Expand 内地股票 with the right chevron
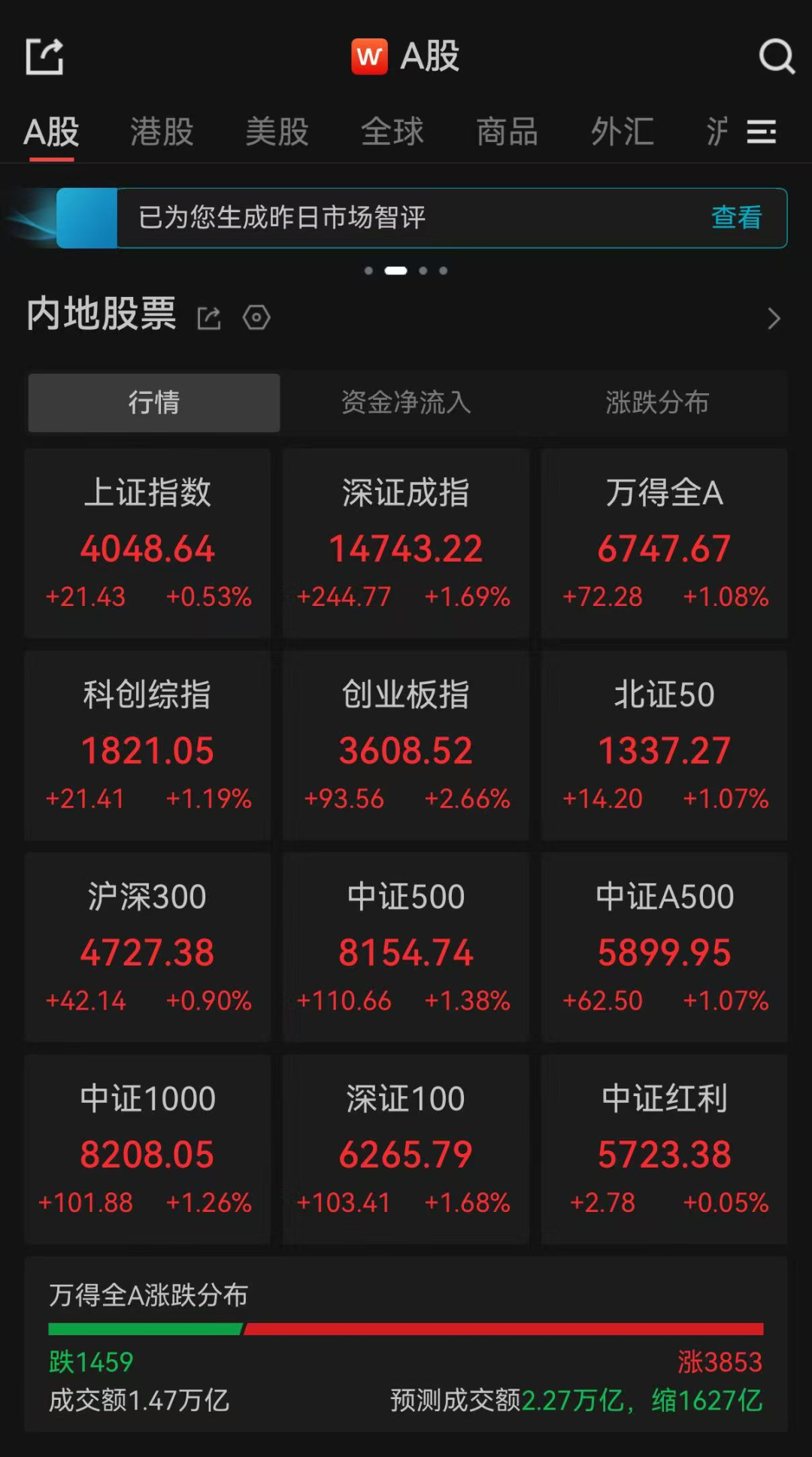The image size is (812, 1457). click(x=774, y=319)
